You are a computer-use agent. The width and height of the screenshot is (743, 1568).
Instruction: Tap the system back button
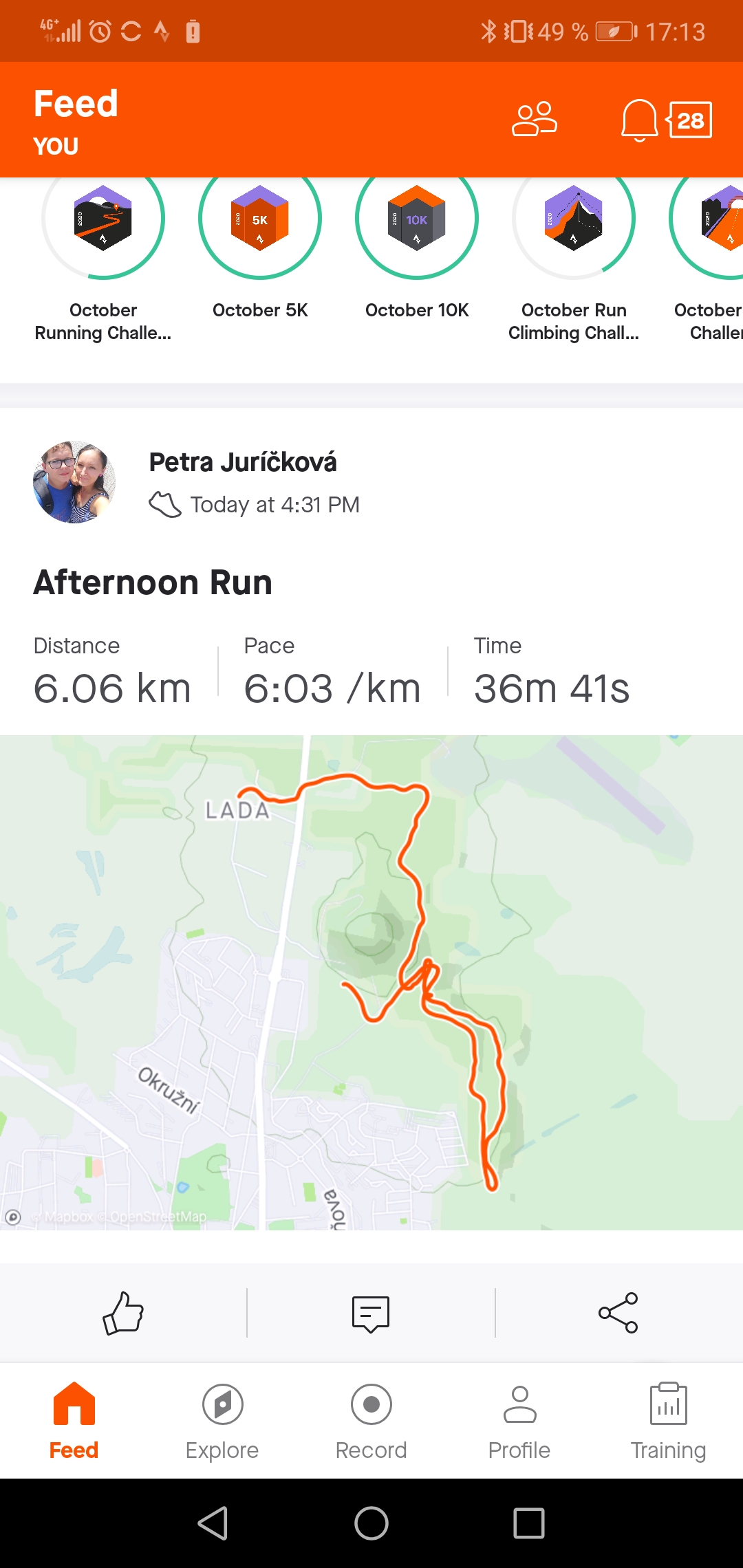(213, 1523)
